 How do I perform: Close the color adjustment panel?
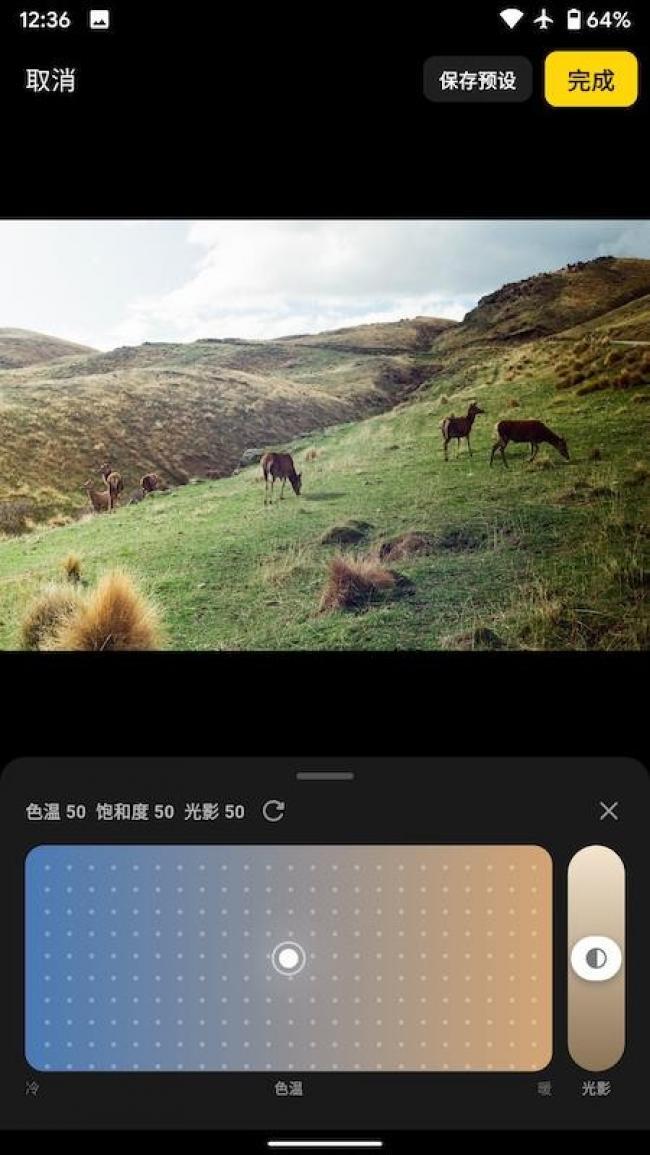pos(608,811)
